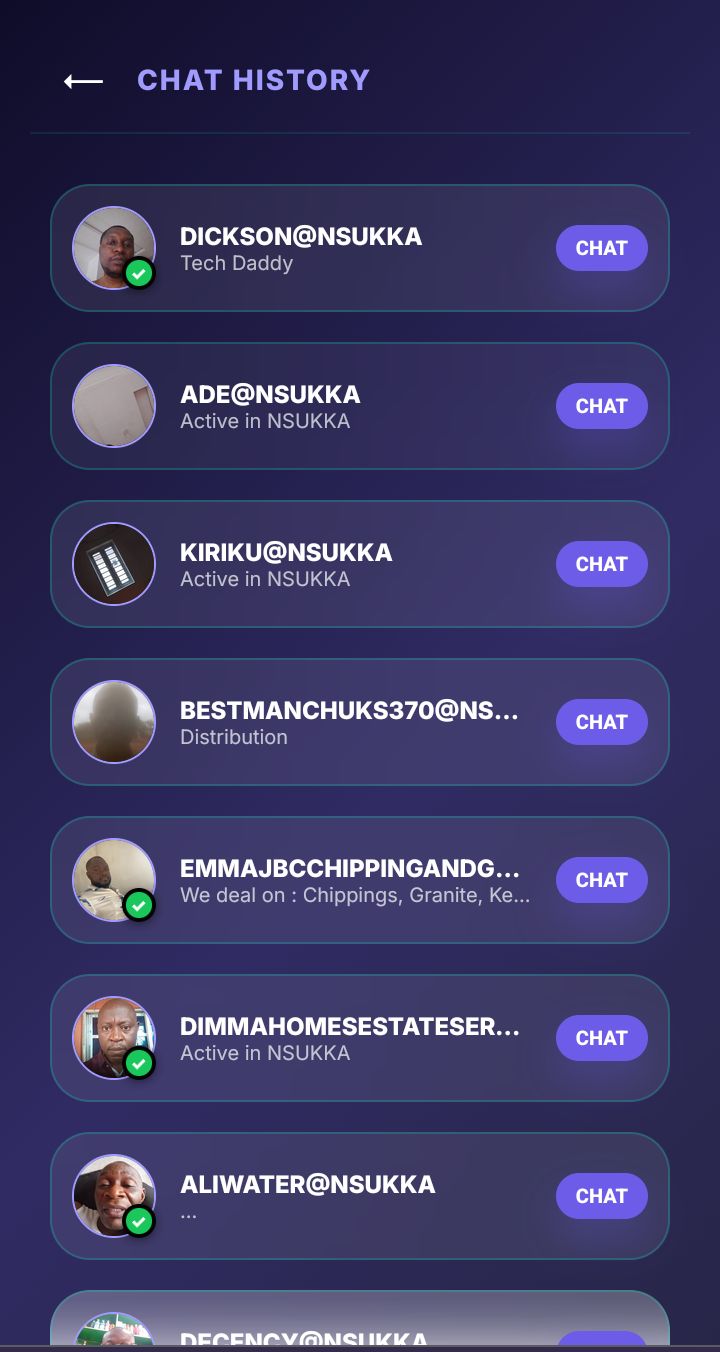Go back using the arrow icon
The image size is (720, 1352).
pos(83,81)
